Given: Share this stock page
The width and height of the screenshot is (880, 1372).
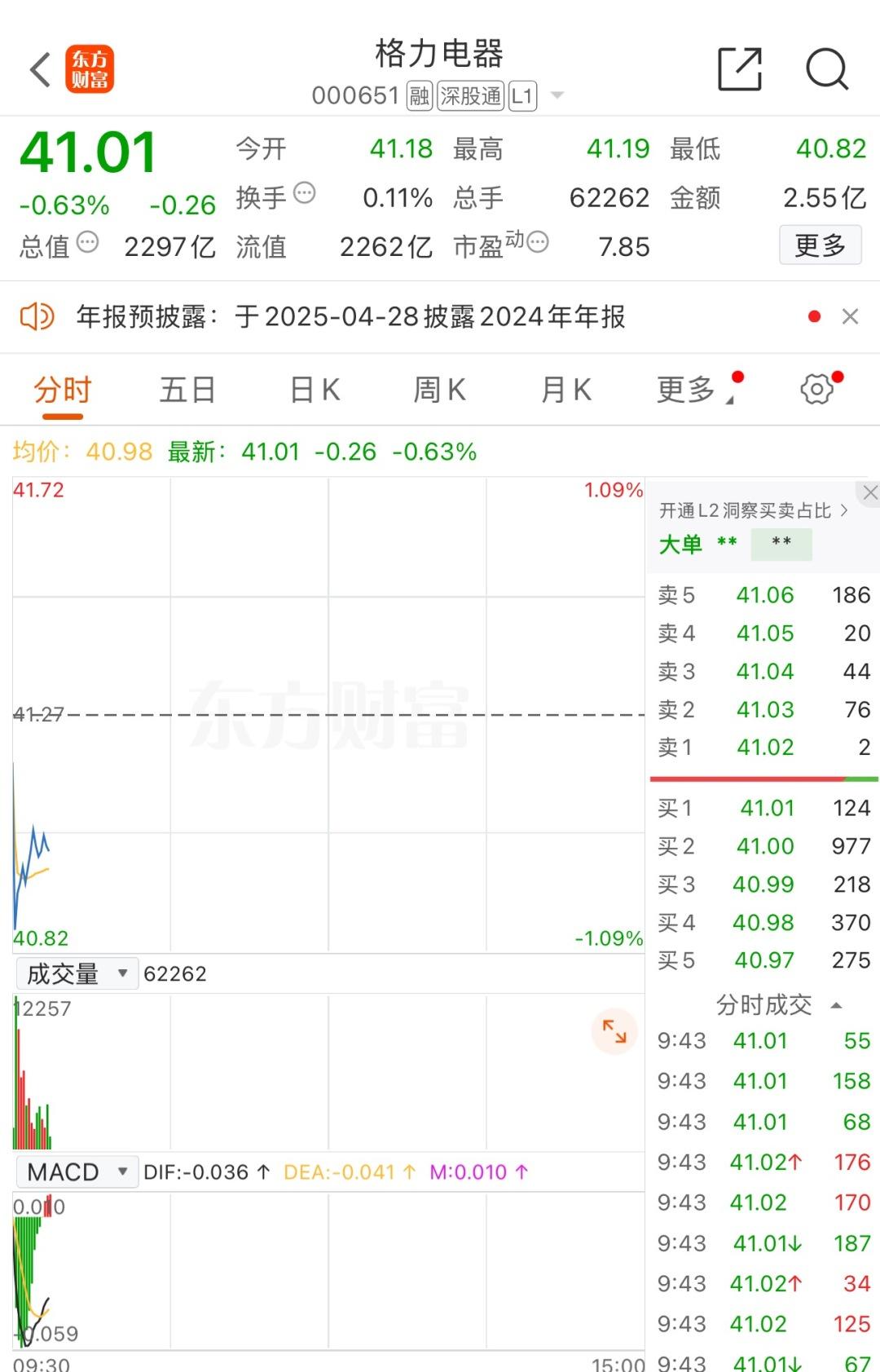Looking at the screenshot, I should point(739,69).
